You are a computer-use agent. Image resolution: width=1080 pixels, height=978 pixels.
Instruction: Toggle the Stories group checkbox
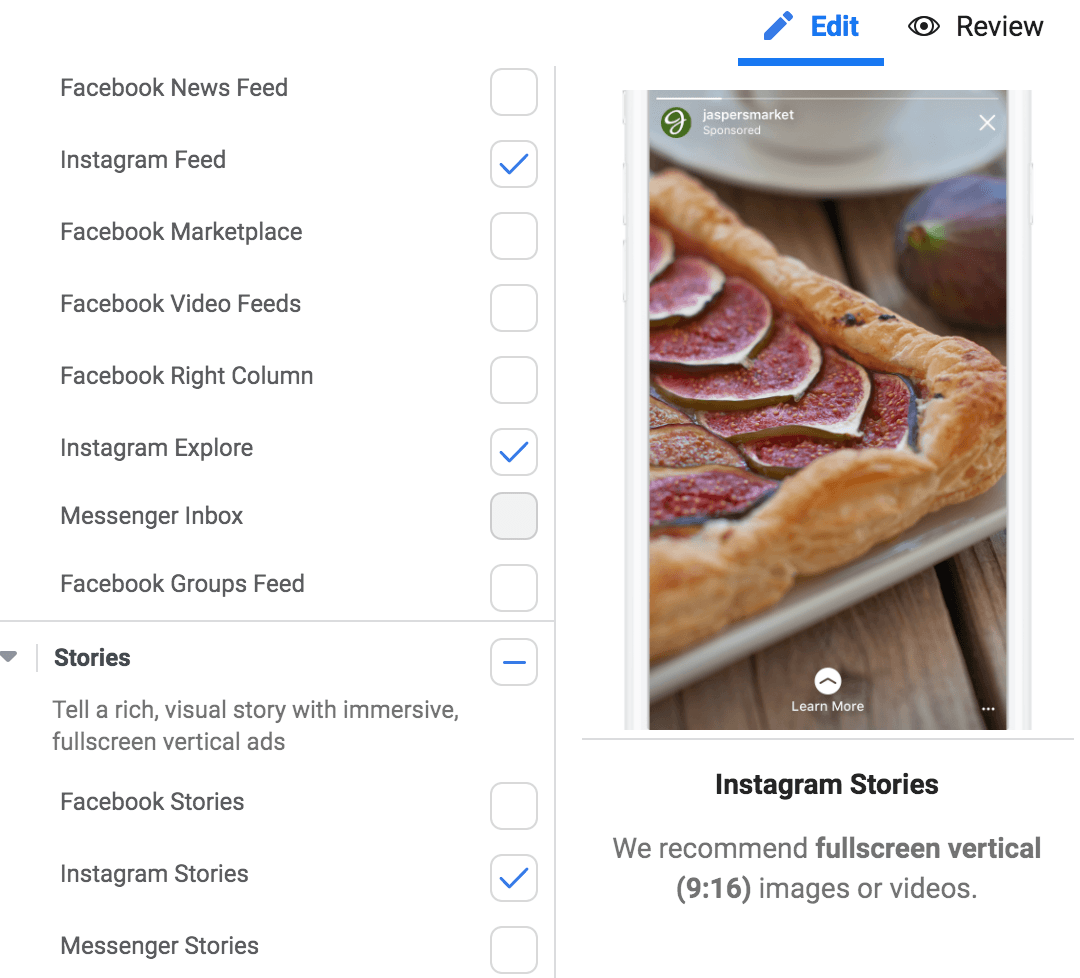pyautogui.click(x=514, y=662)
